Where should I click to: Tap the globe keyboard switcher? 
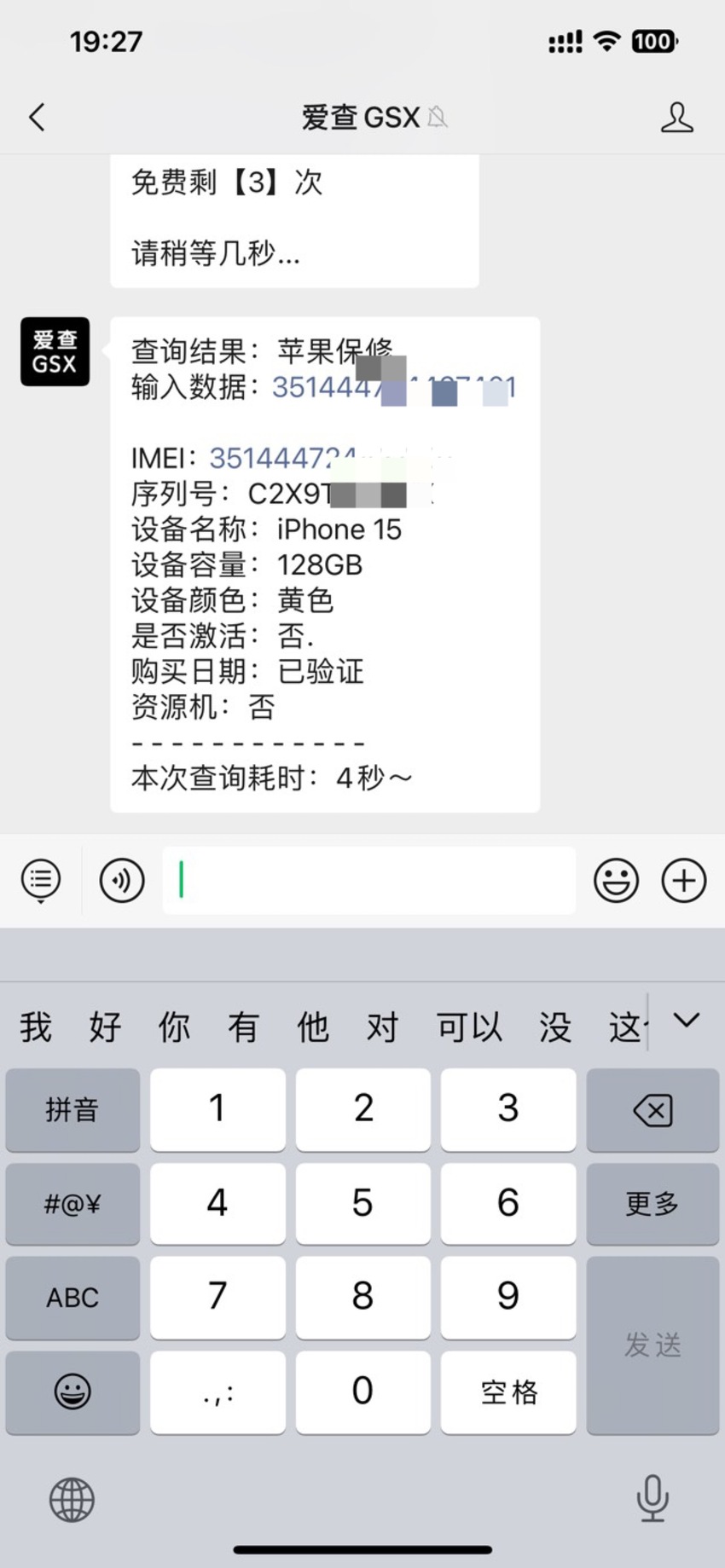pos(72,1500)
